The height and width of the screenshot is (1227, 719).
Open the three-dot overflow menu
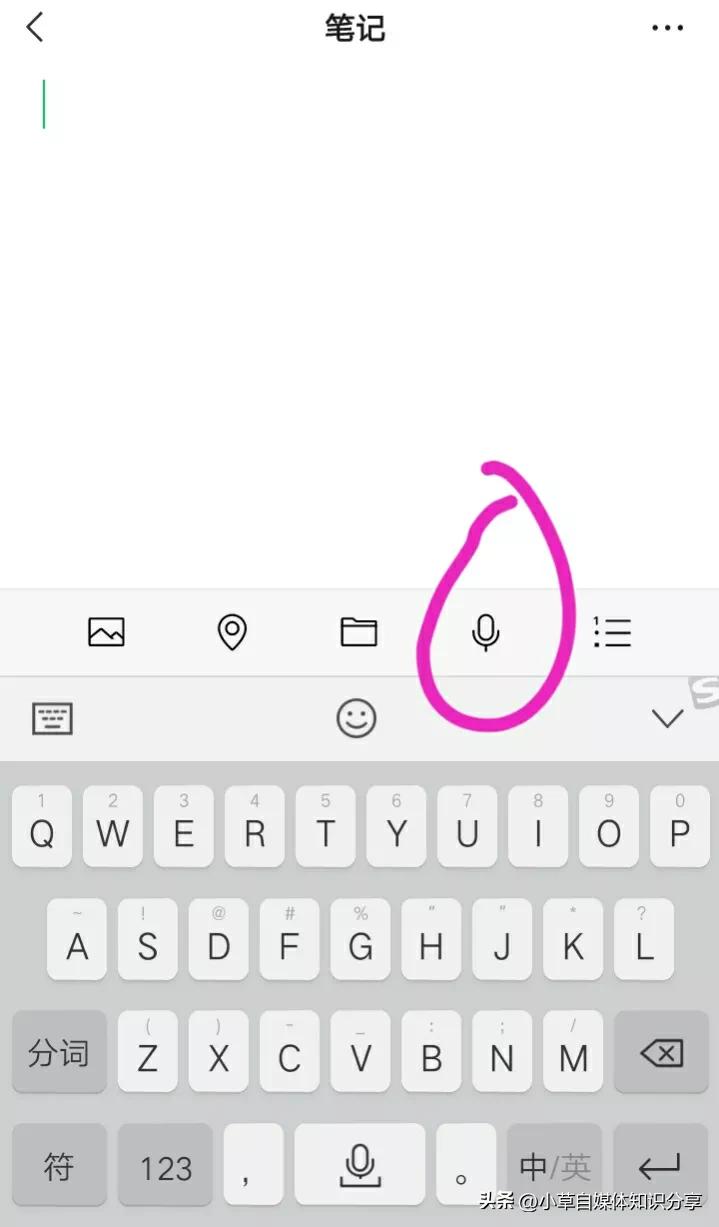pyautogui.click(x=667, y=28)
